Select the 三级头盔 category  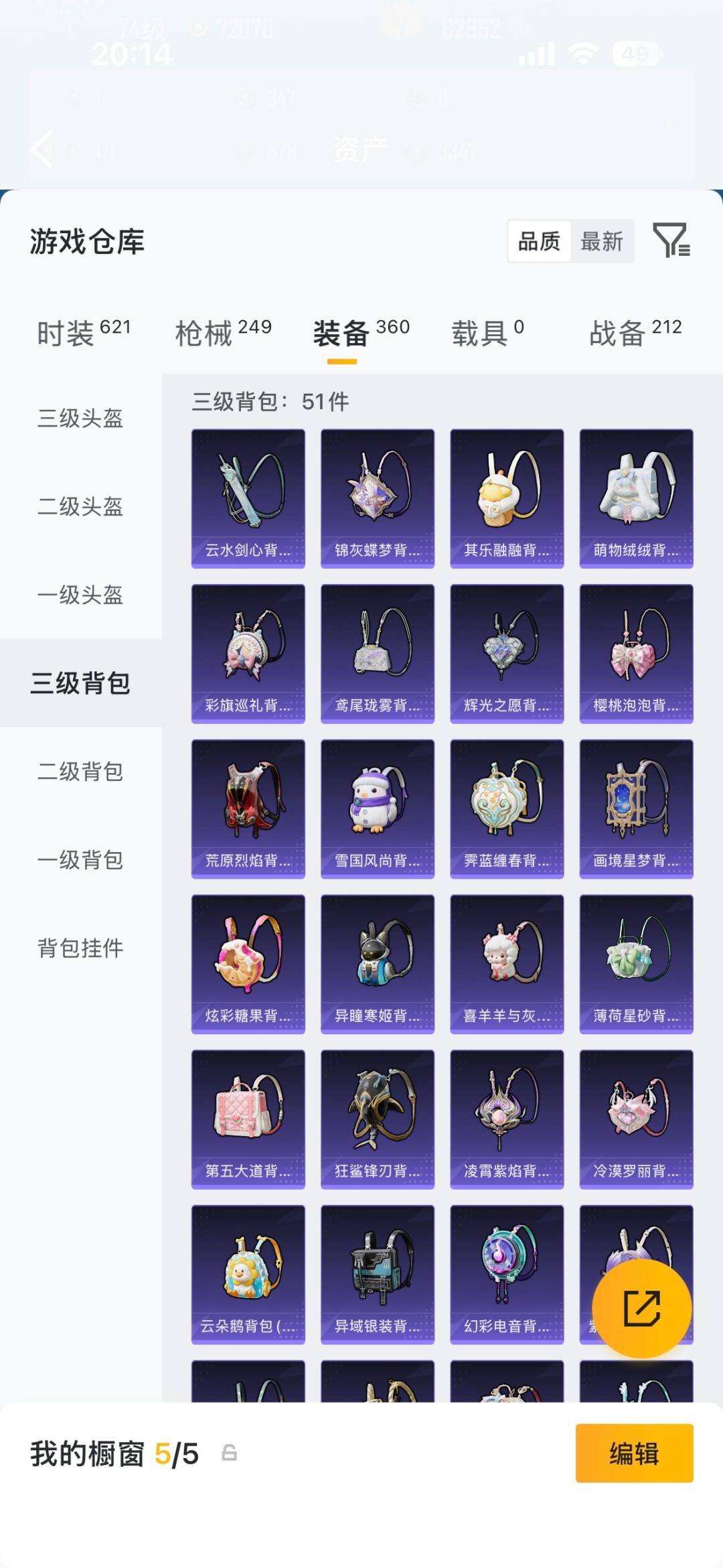pos(80,419)
